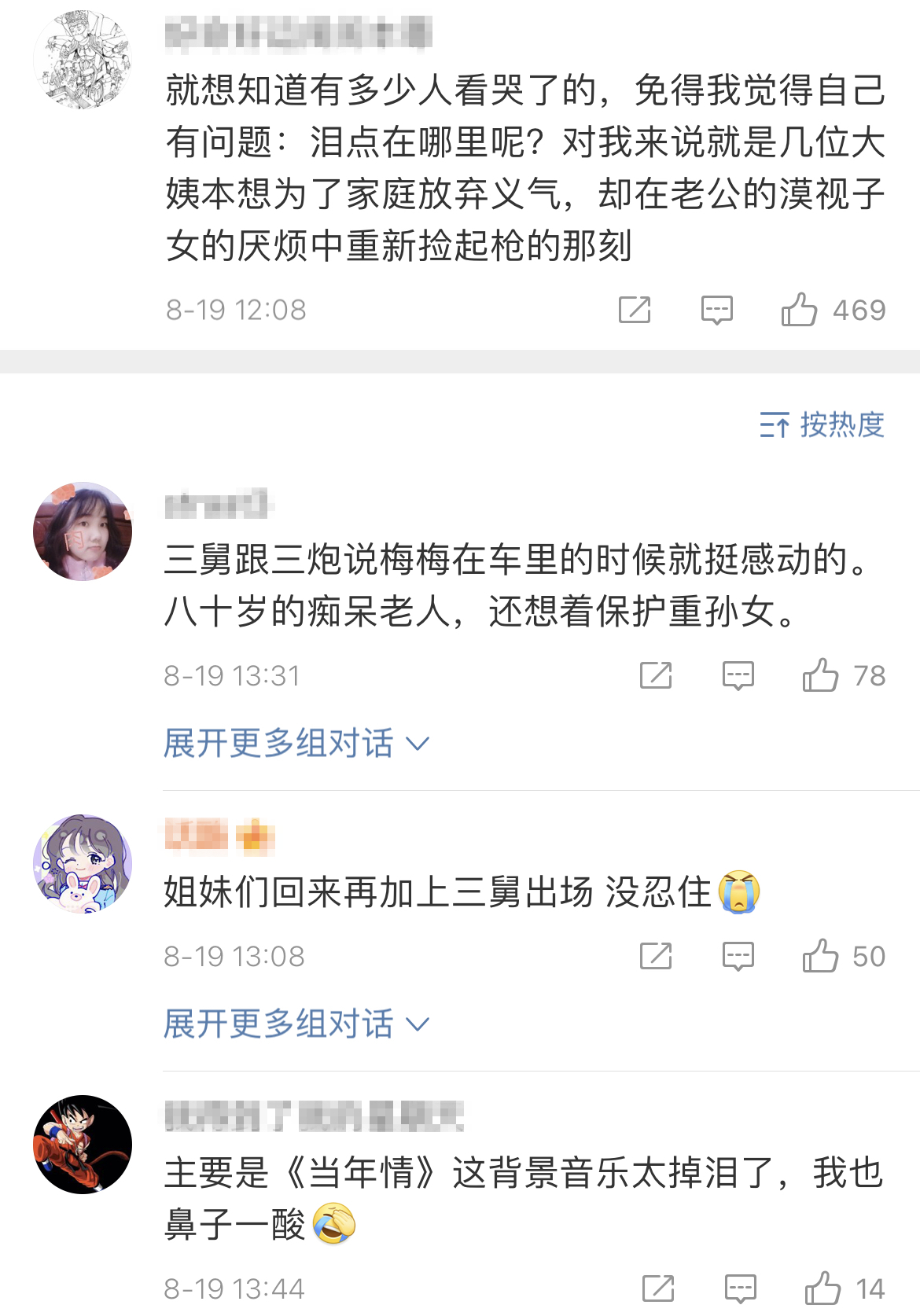This screenshot has width=920, height=1316.
Task: Repost the 13:08 comment
Action: (x=656, y=956)
